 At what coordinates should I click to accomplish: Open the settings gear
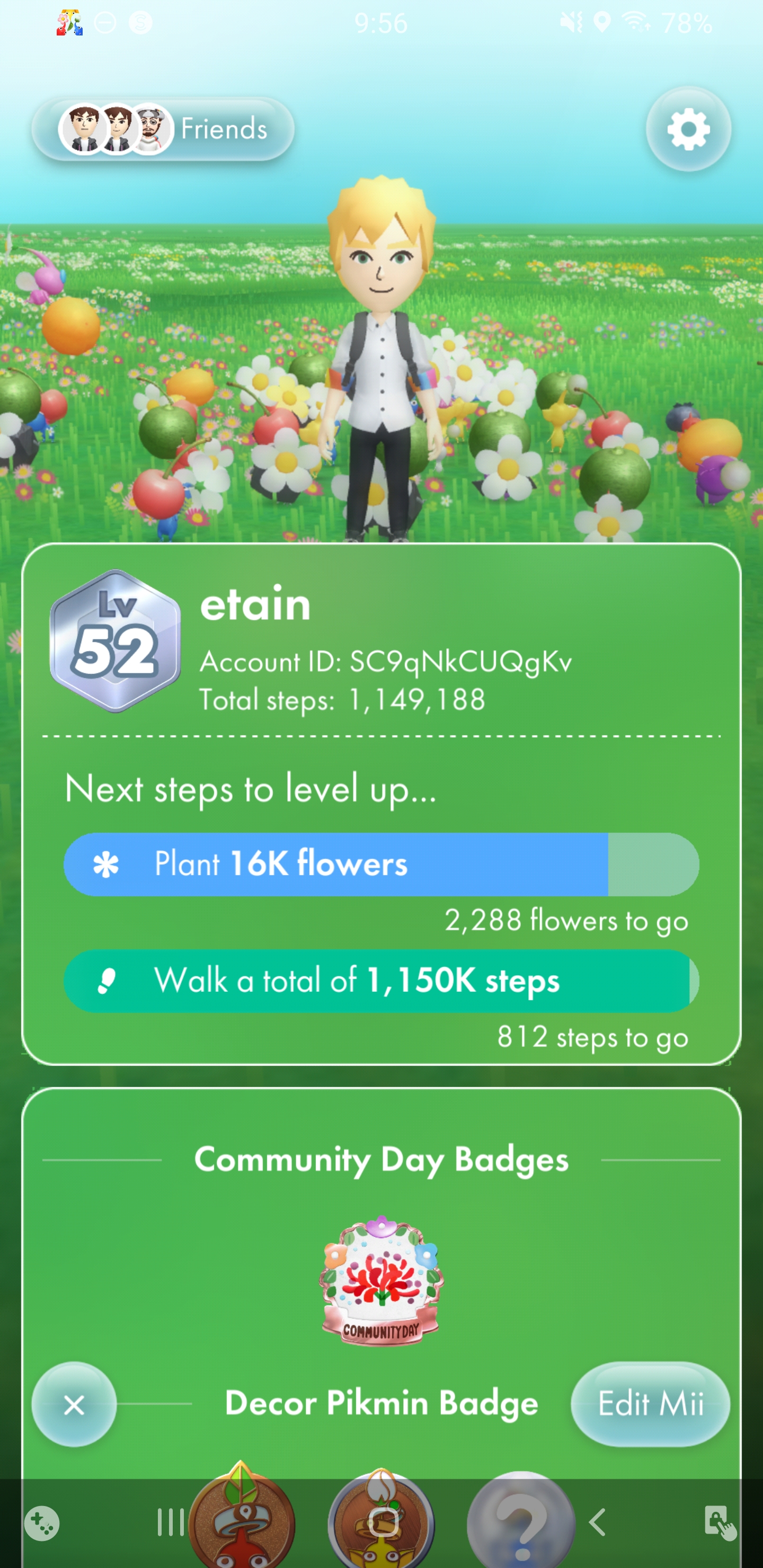pyautogui.click(x=688, y=129)
